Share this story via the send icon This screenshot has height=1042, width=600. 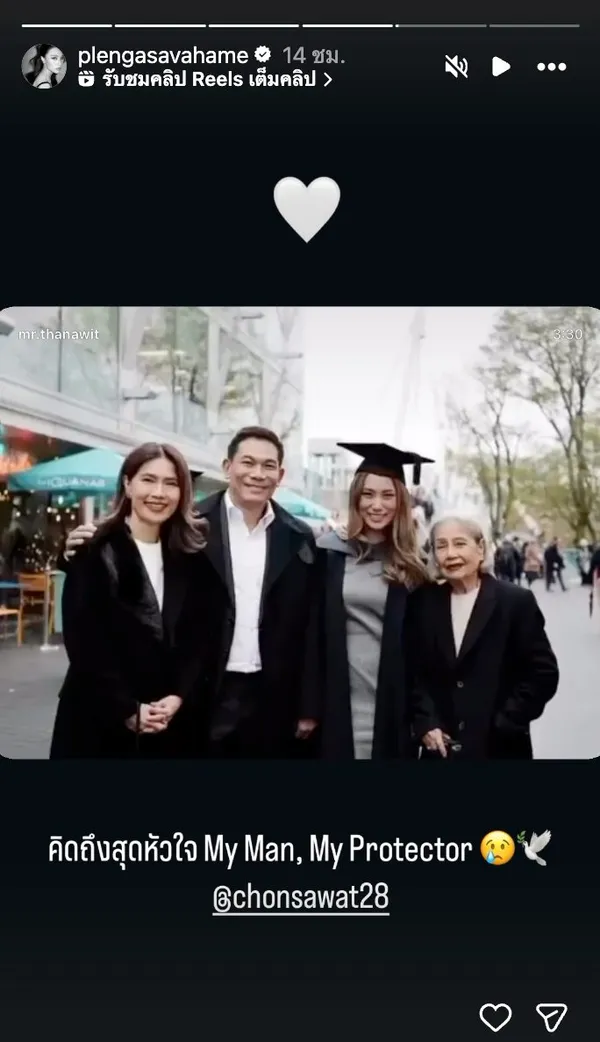[x=551, y=1017]
